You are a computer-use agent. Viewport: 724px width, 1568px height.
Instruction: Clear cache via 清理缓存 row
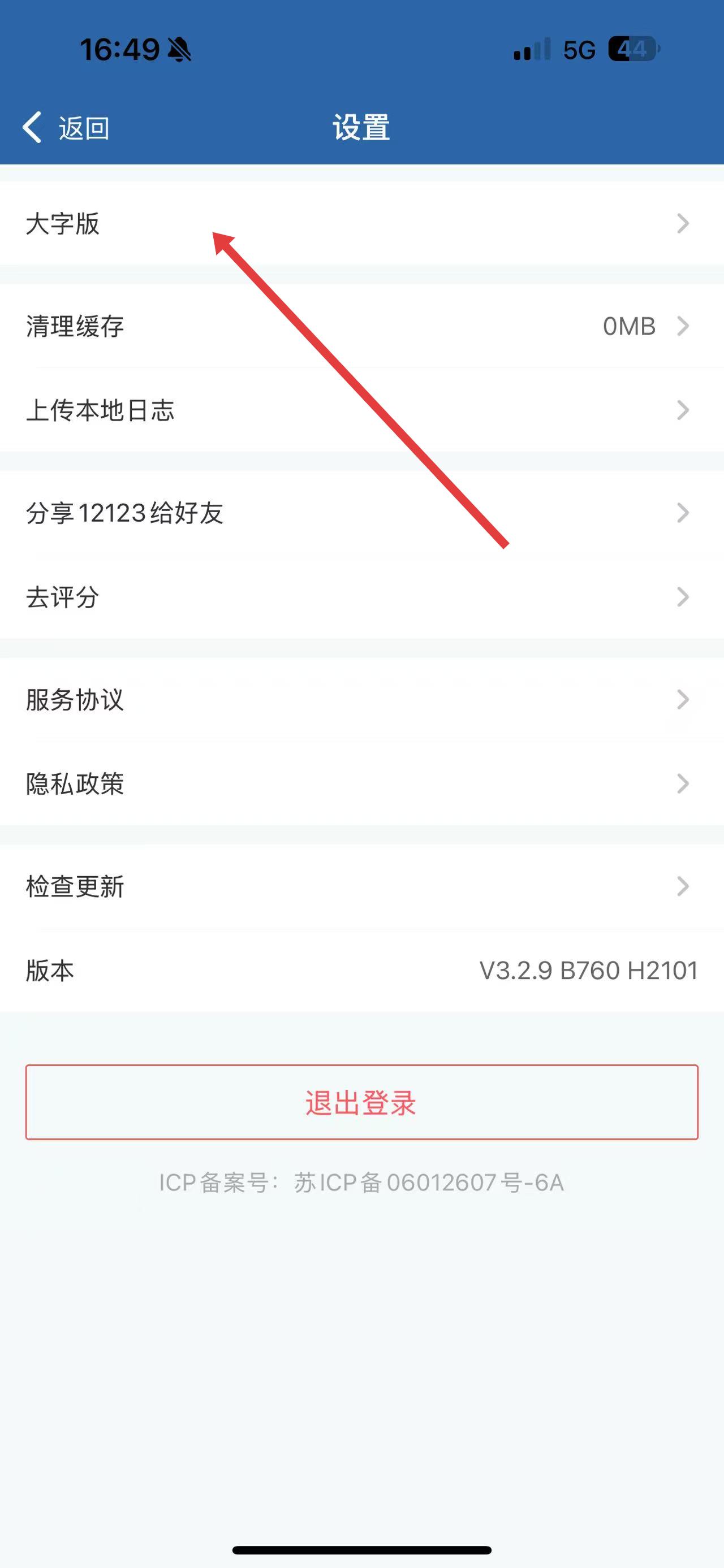[x=75, y=326]
